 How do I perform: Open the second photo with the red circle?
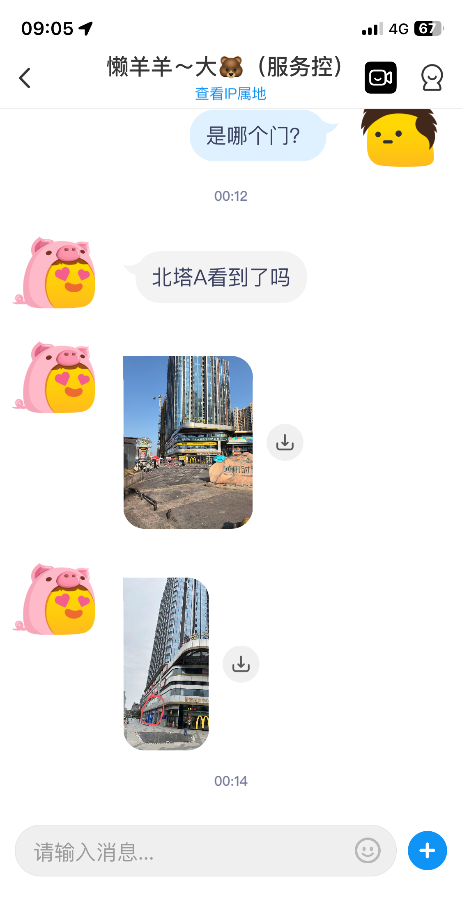(166, 664)
